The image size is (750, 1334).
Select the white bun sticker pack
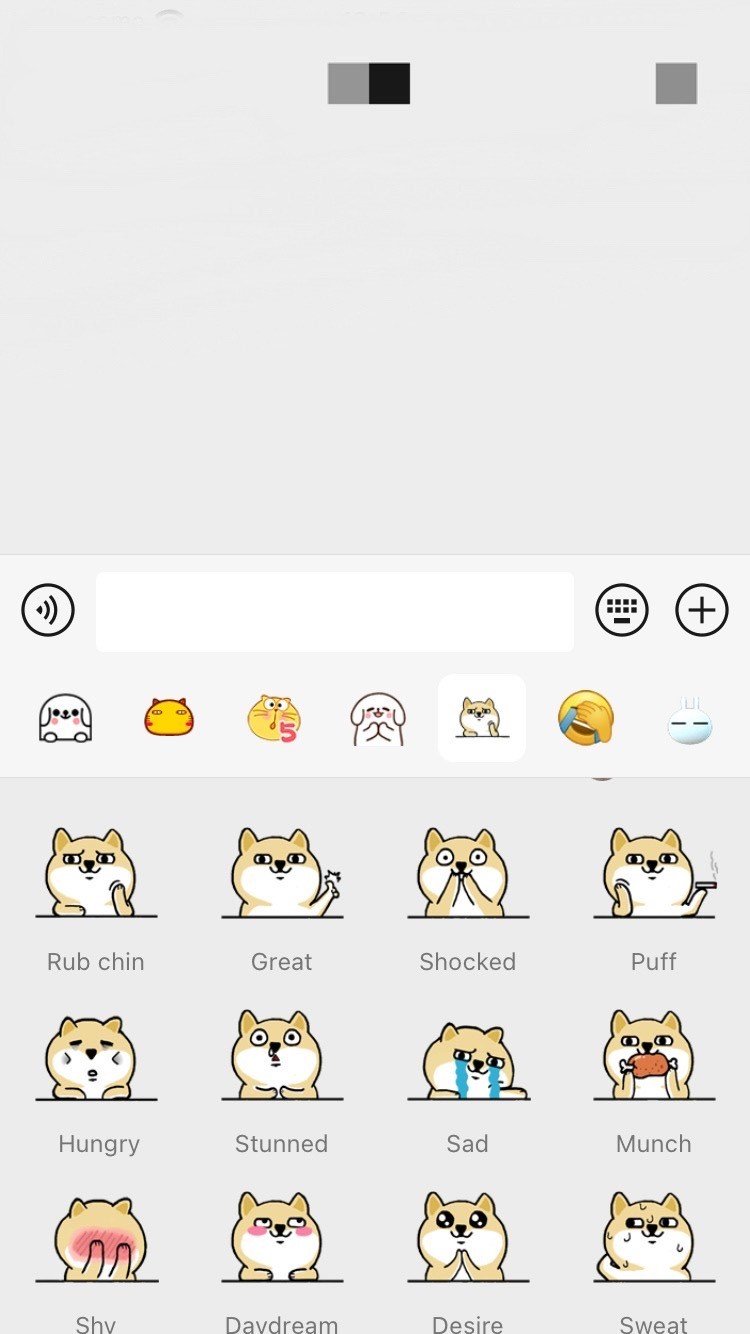[690, 720]
